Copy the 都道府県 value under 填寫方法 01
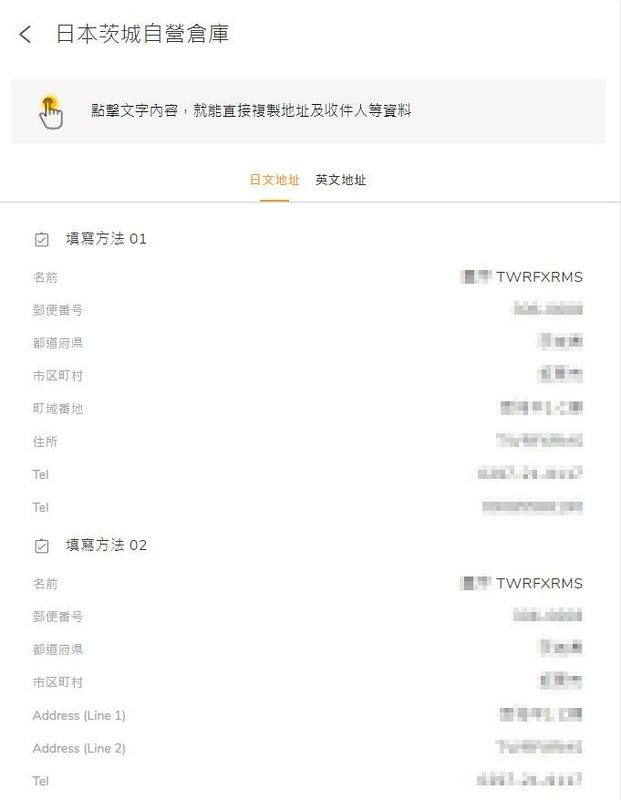This screenshot has height=800, width=621. (560, 342)
